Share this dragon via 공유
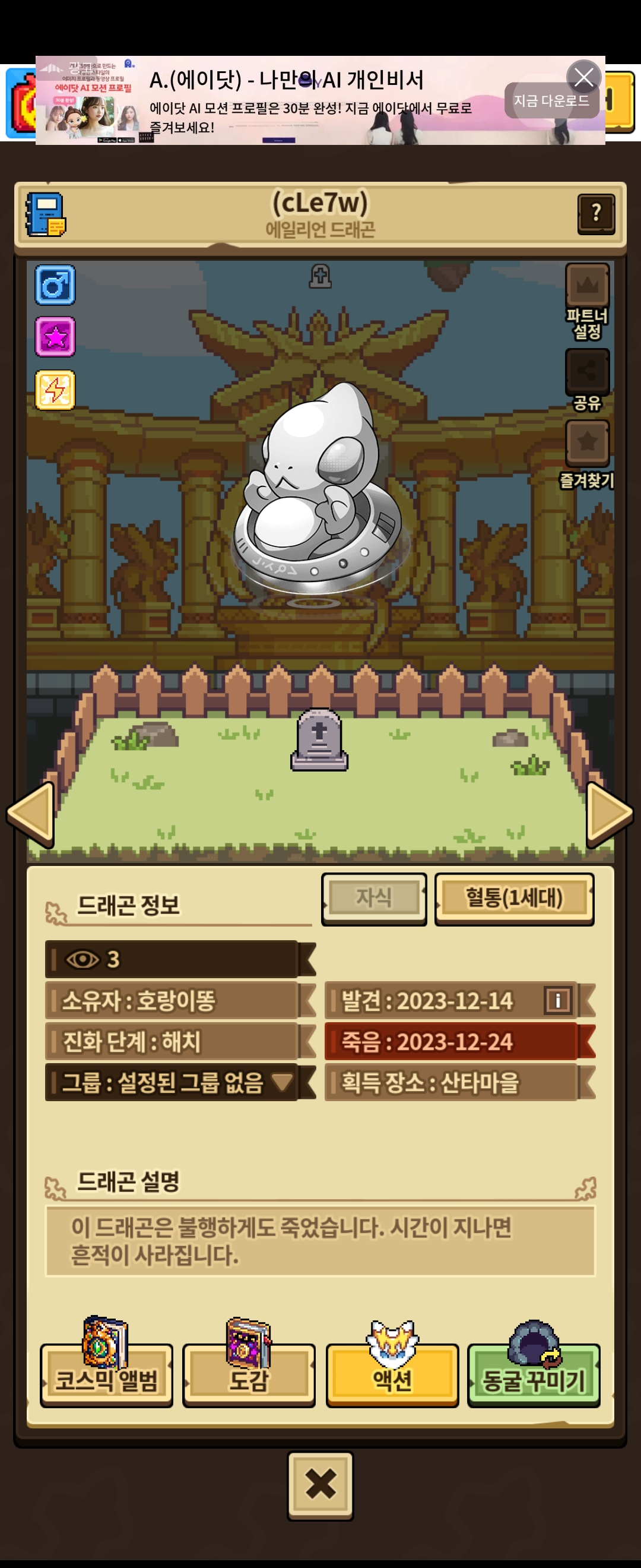 click(587, 371)
